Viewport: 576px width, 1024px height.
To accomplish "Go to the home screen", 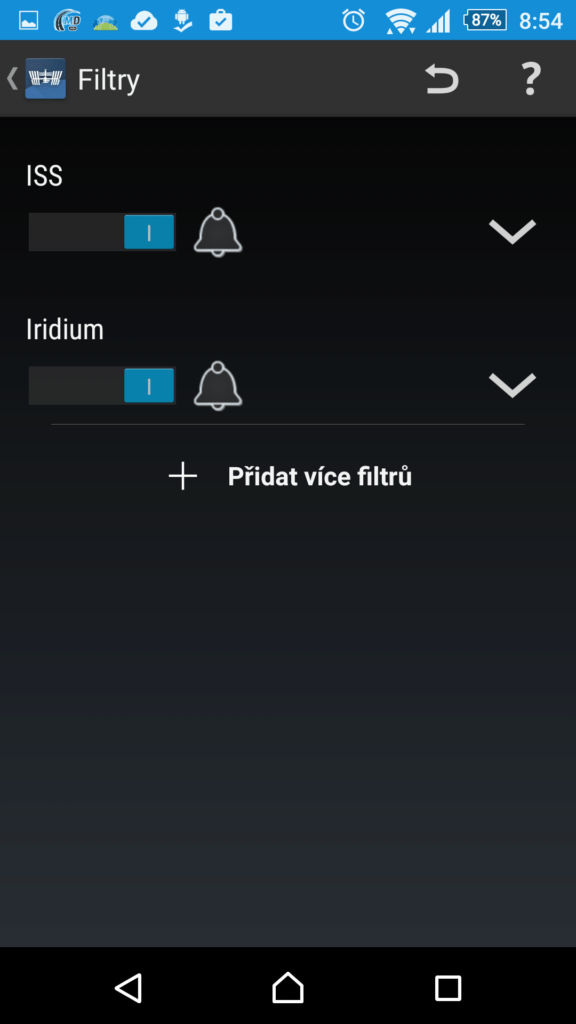I will click(288, 987).
